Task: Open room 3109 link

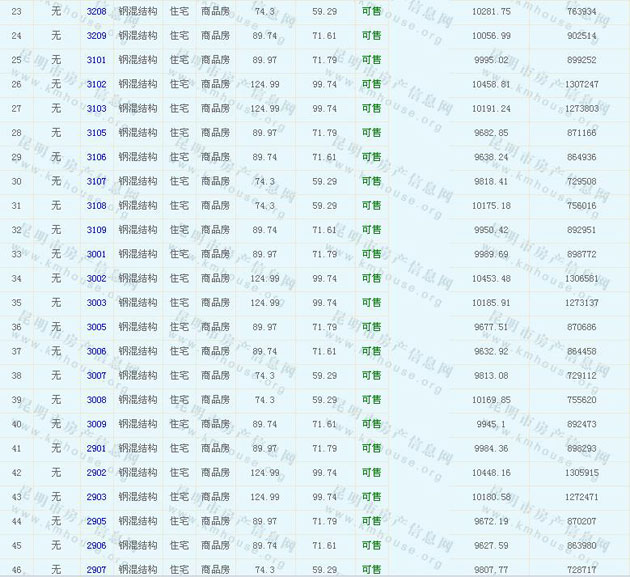Action: [x=96, y=230]
